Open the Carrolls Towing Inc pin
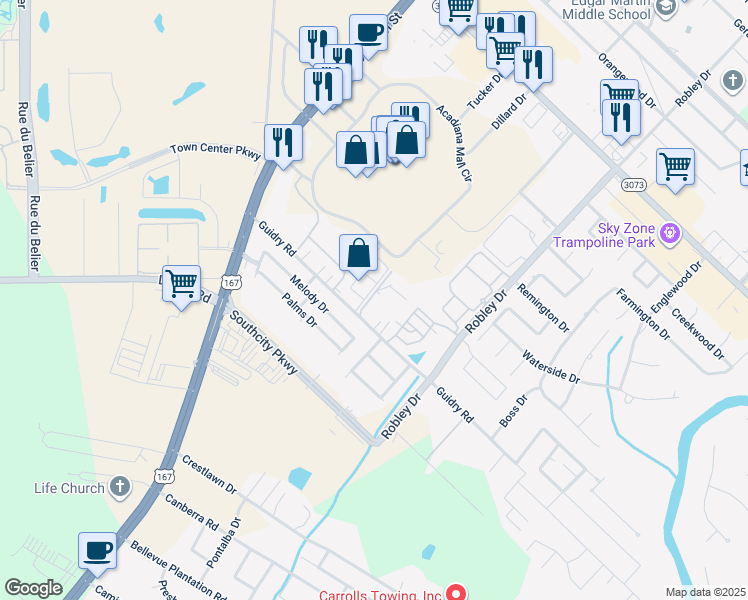Viewport: 748px width, 600px height. coord(457,593)
